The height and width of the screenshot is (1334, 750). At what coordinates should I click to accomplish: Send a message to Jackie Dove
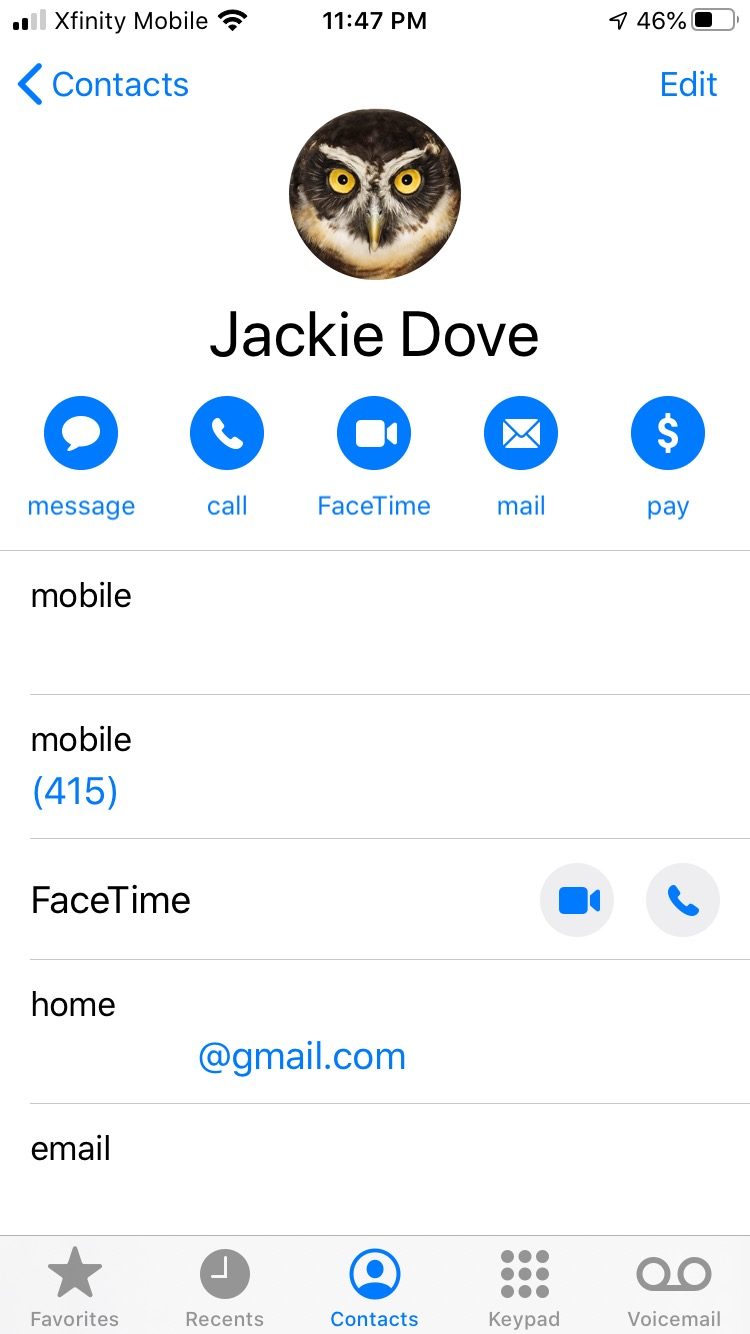tap(81, 434)
